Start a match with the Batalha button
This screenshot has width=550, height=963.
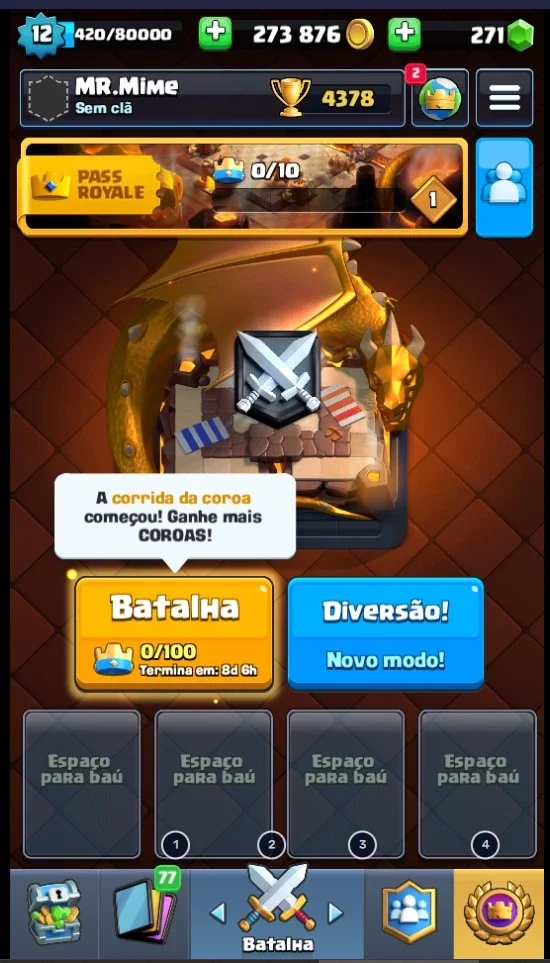[174, 634]
